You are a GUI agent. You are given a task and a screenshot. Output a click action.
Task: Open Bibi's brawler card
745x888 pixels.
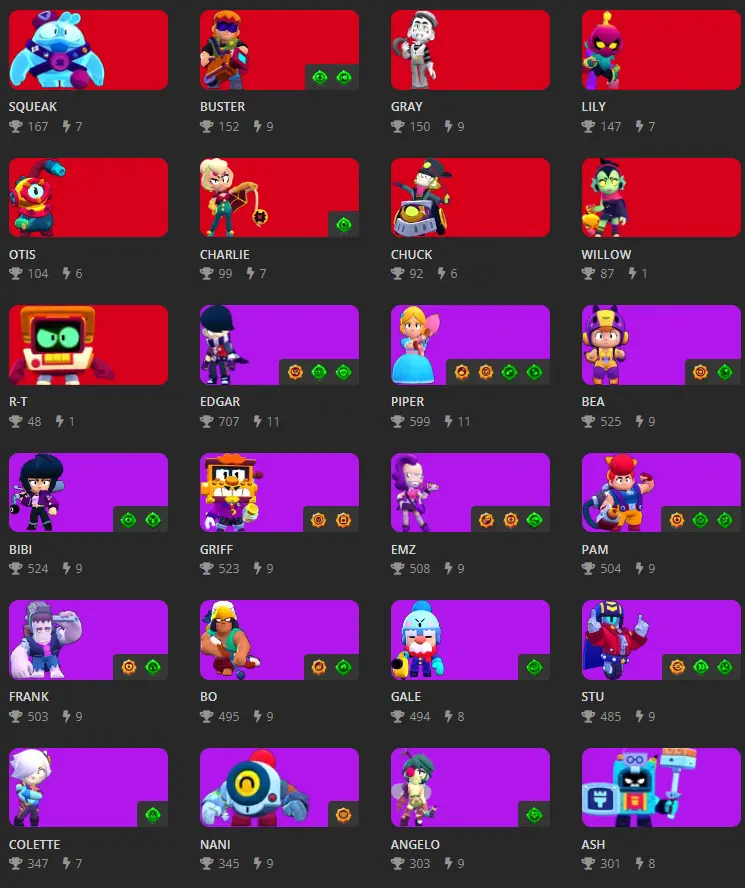point(88,493)
